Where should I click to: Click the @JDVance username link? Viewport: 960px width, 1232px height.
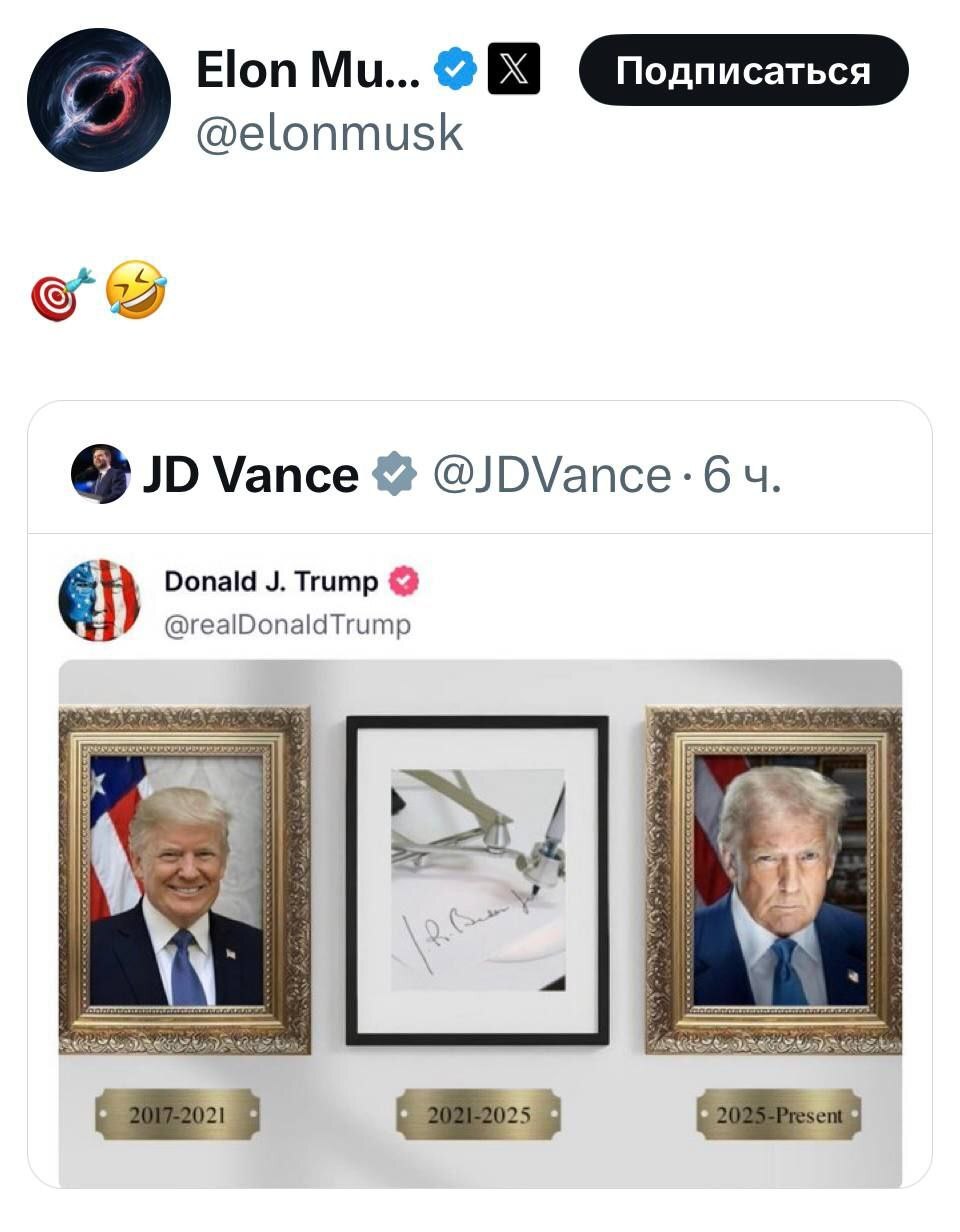pyautogui.click(x=555, y=477)
